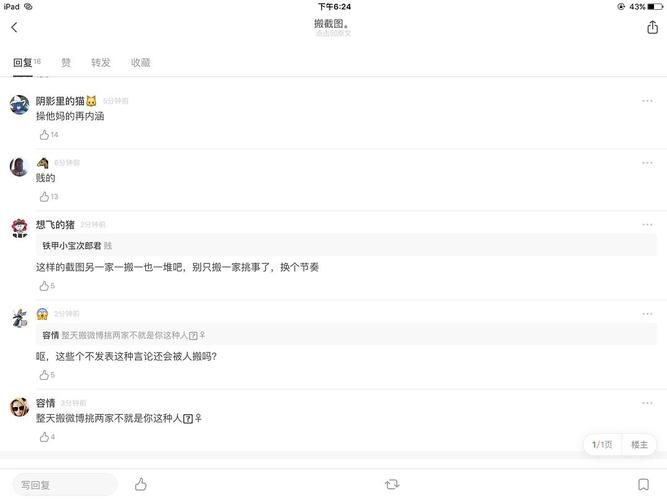
Task: Tap the 写回复 reply field
Action: pos(65,484)
